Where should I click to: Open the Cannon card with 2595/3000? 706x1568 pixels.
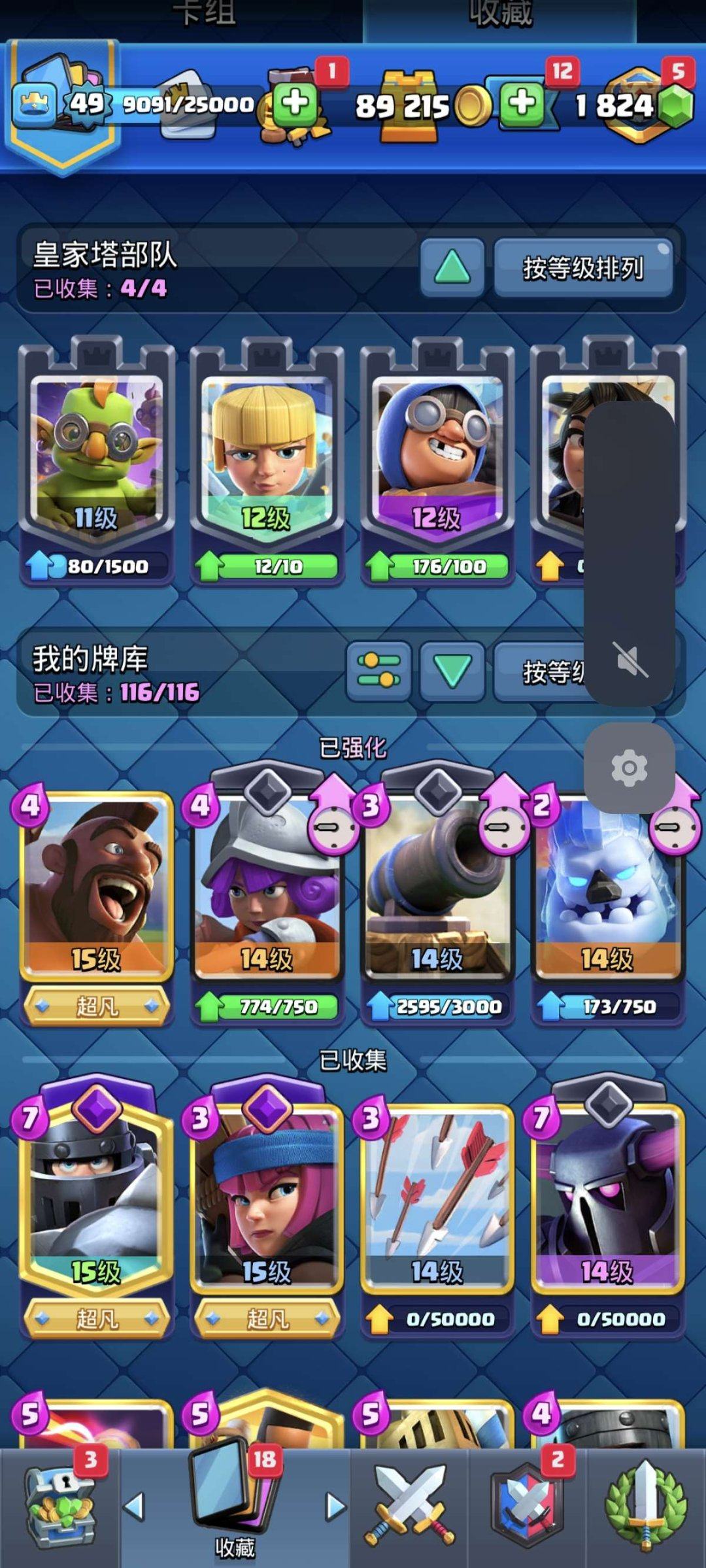click(x=437, y=889)
